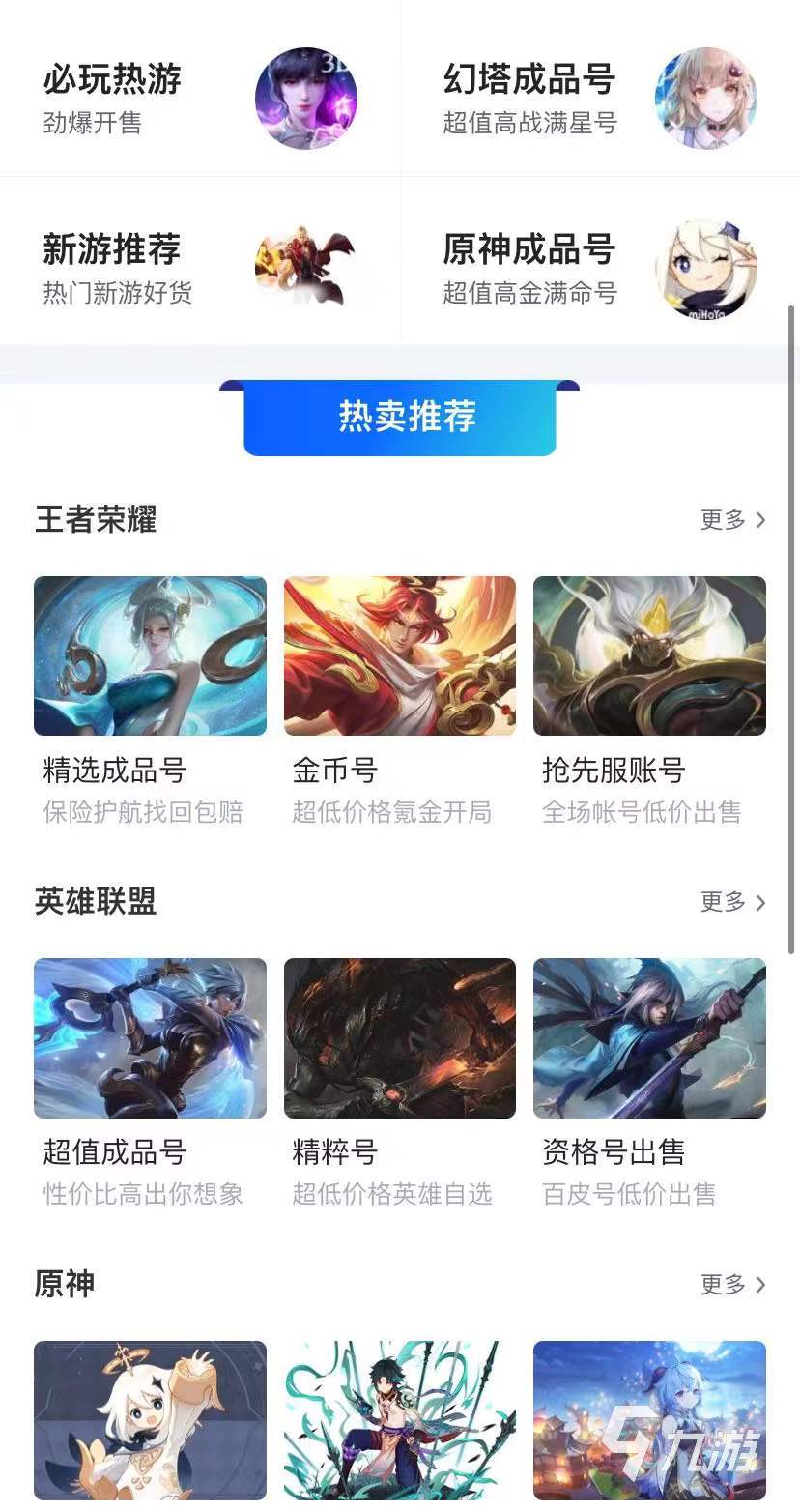Open 幻塔成品号 category

coord(599,97)
